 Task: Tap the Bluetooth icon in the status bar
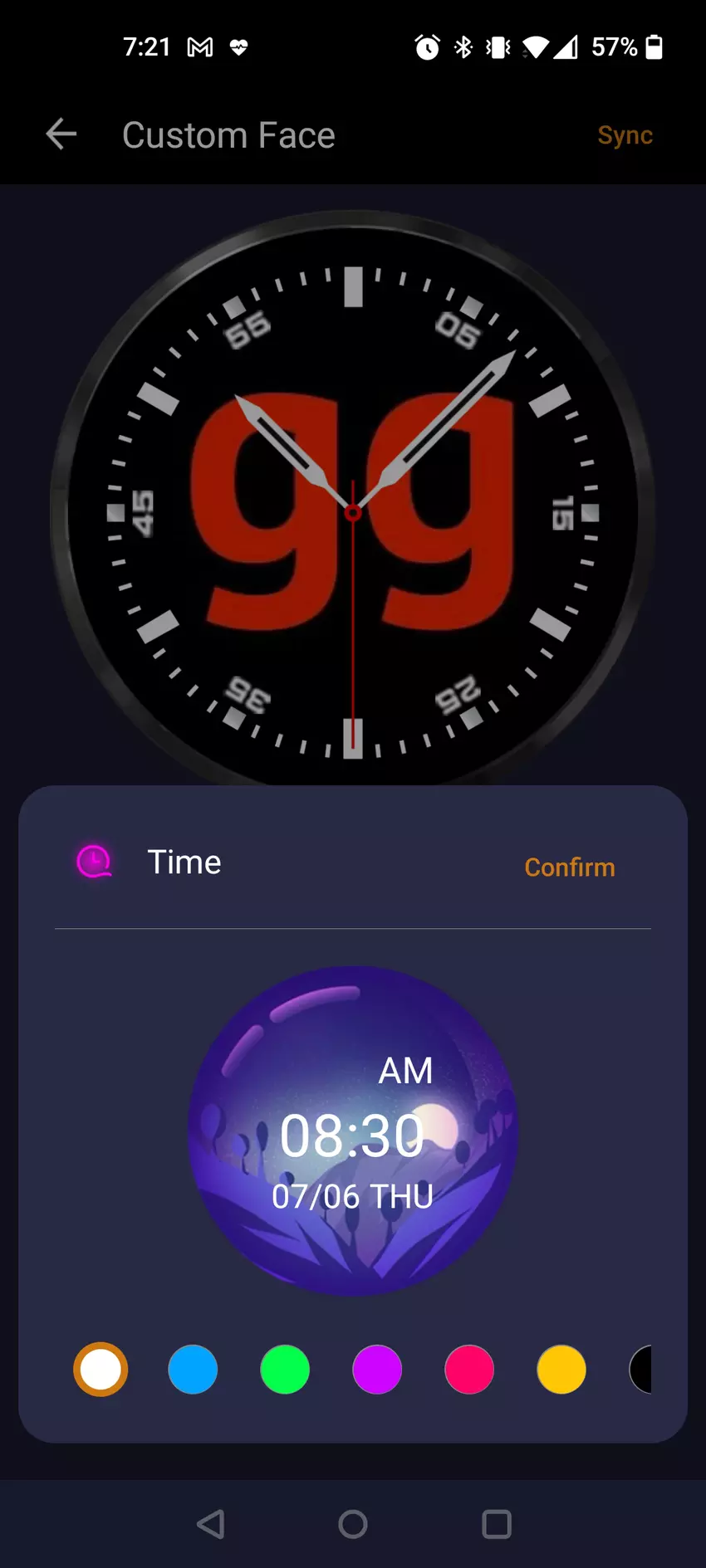[x=463, y=47]
